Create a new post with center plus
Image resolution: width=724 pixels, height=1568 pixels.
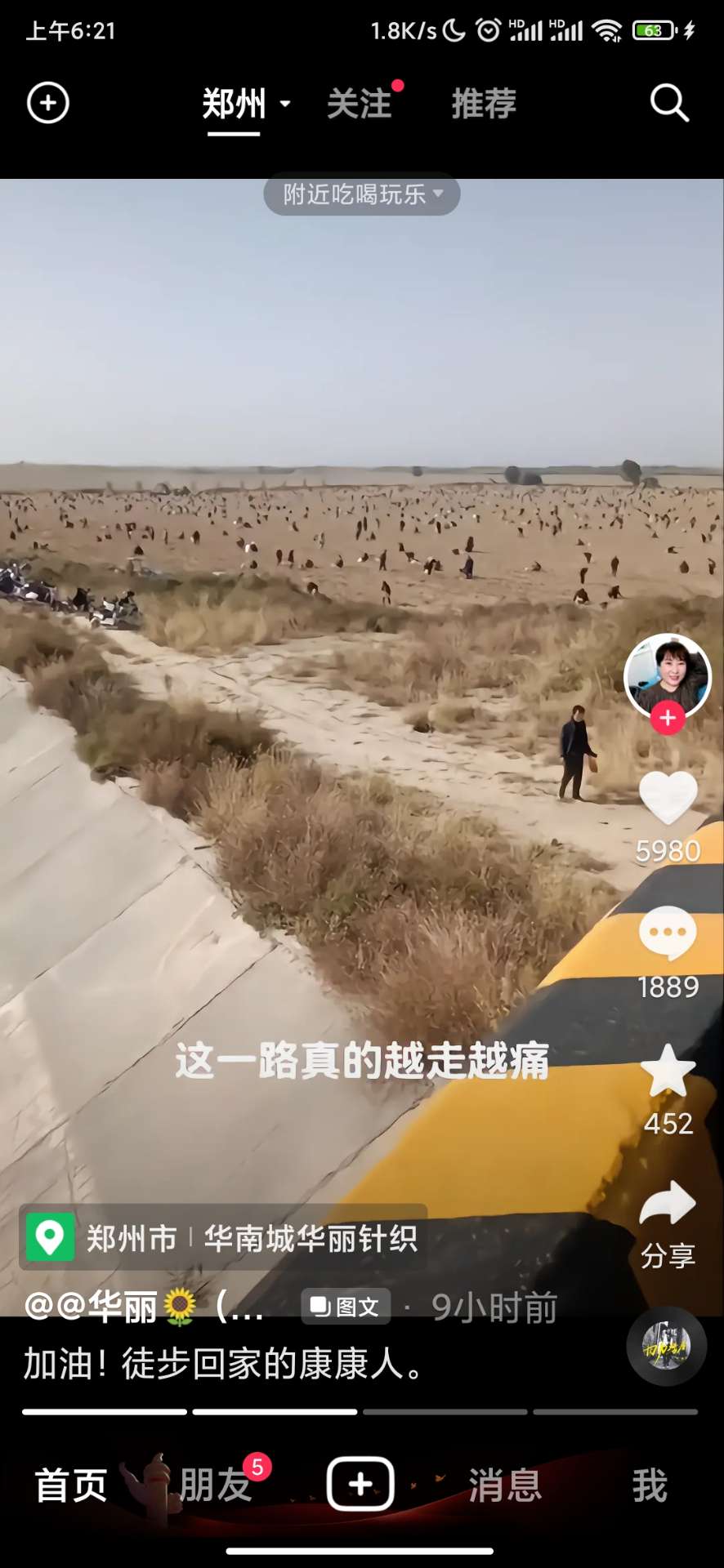pyautogui.click(x=360, y=1484)
